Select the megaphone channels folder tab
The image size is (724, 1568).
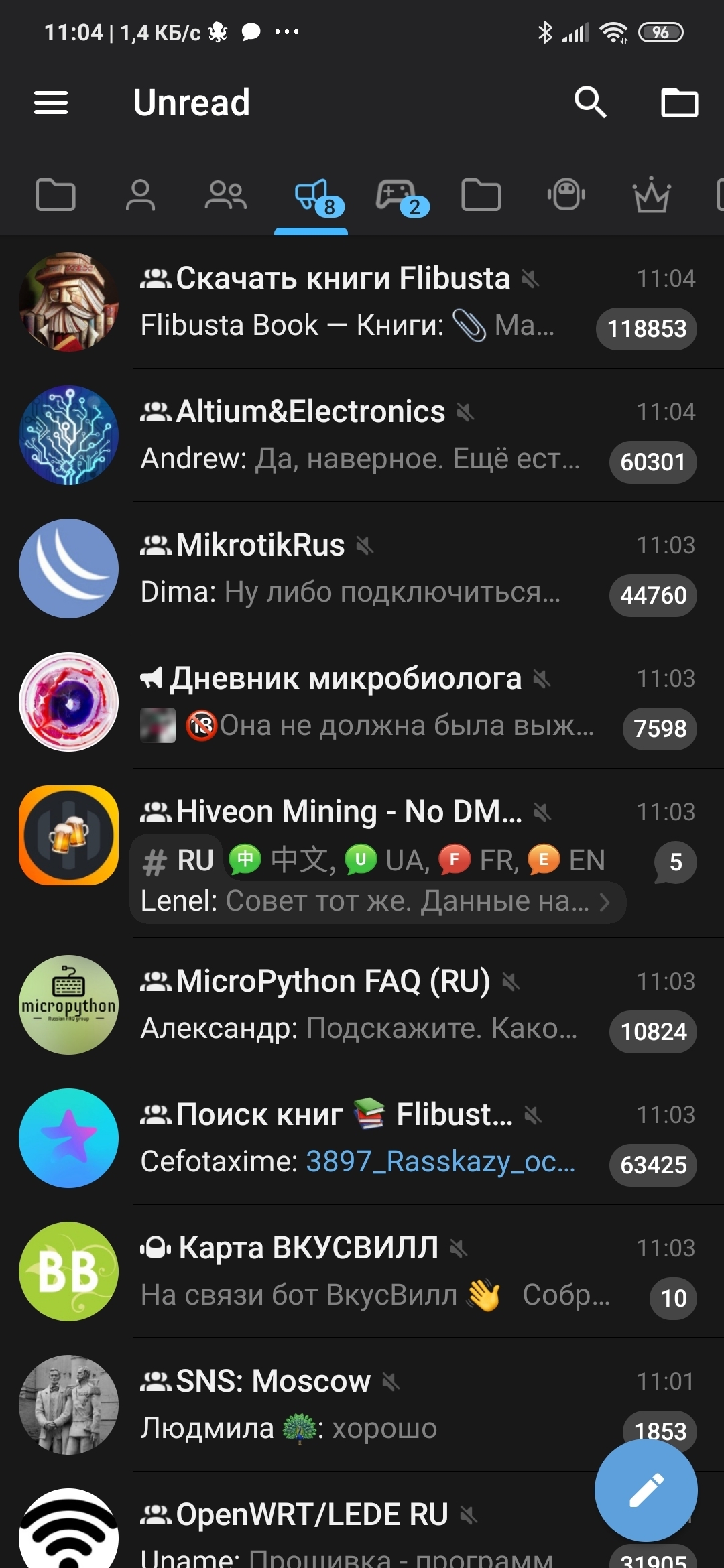(x=312, y=197)
